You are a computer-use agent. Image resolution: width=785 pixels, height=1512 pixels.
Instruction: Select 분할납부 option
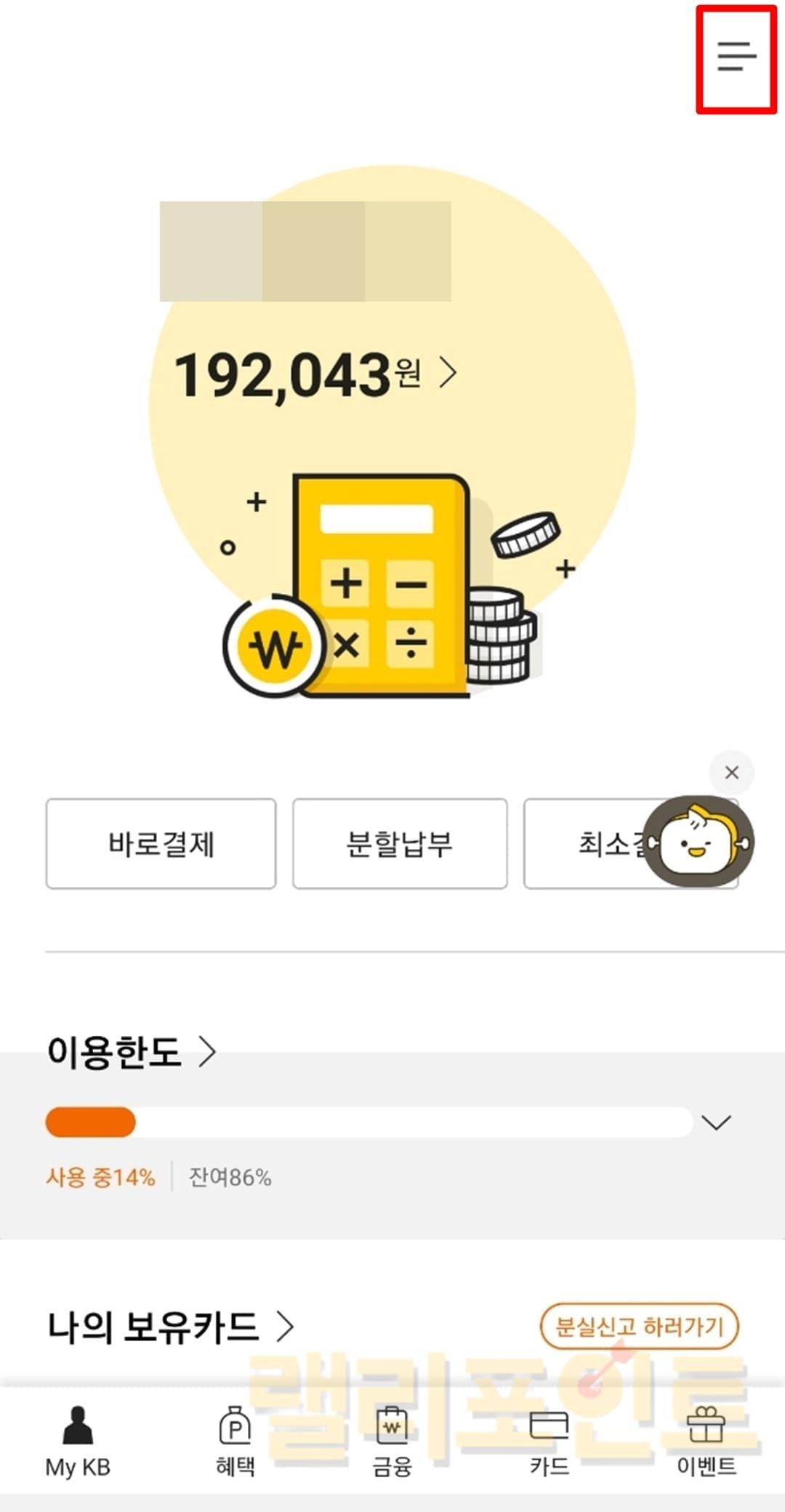(399, 844)
